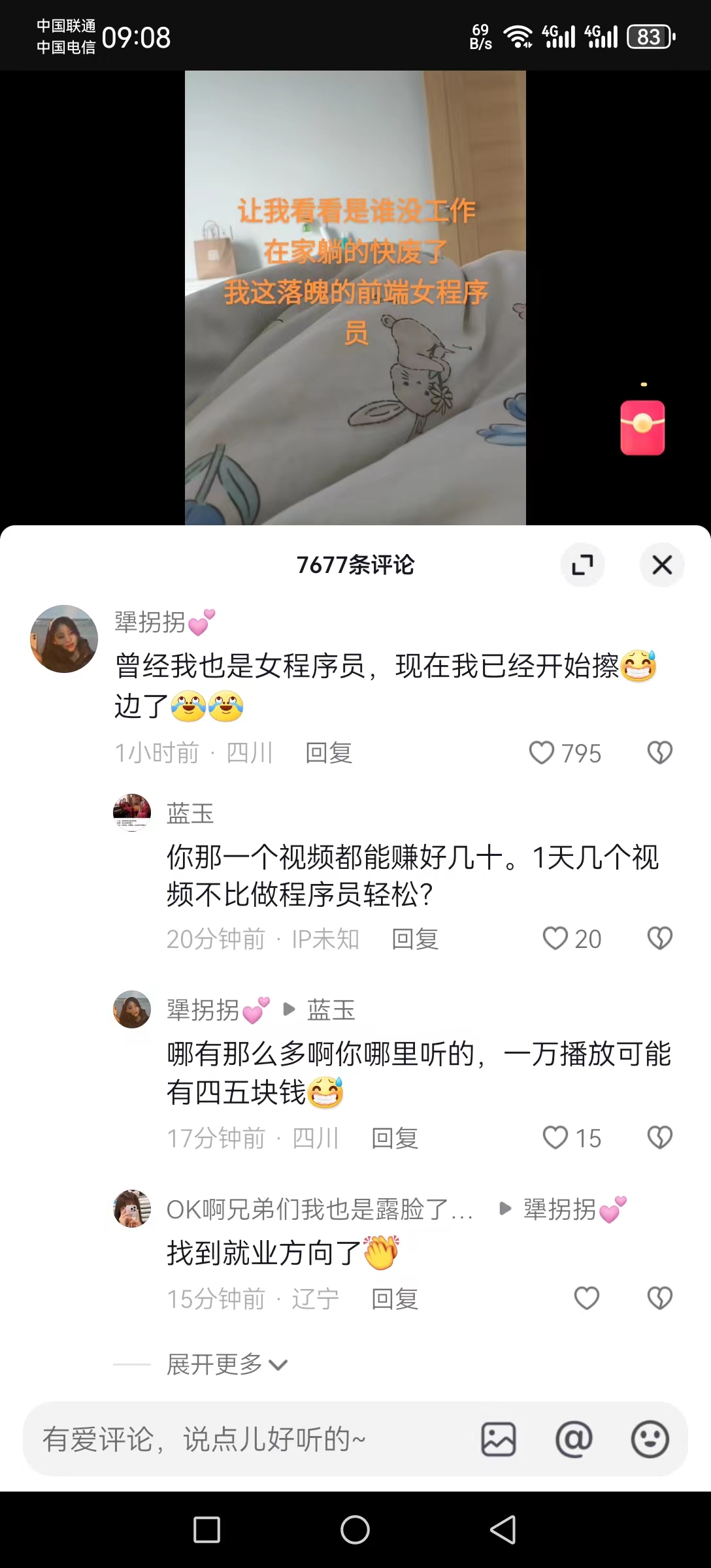711x1568 pixels.
Task: Open 蓝玉's profile avatar
Action: click(x=132, y=812)
